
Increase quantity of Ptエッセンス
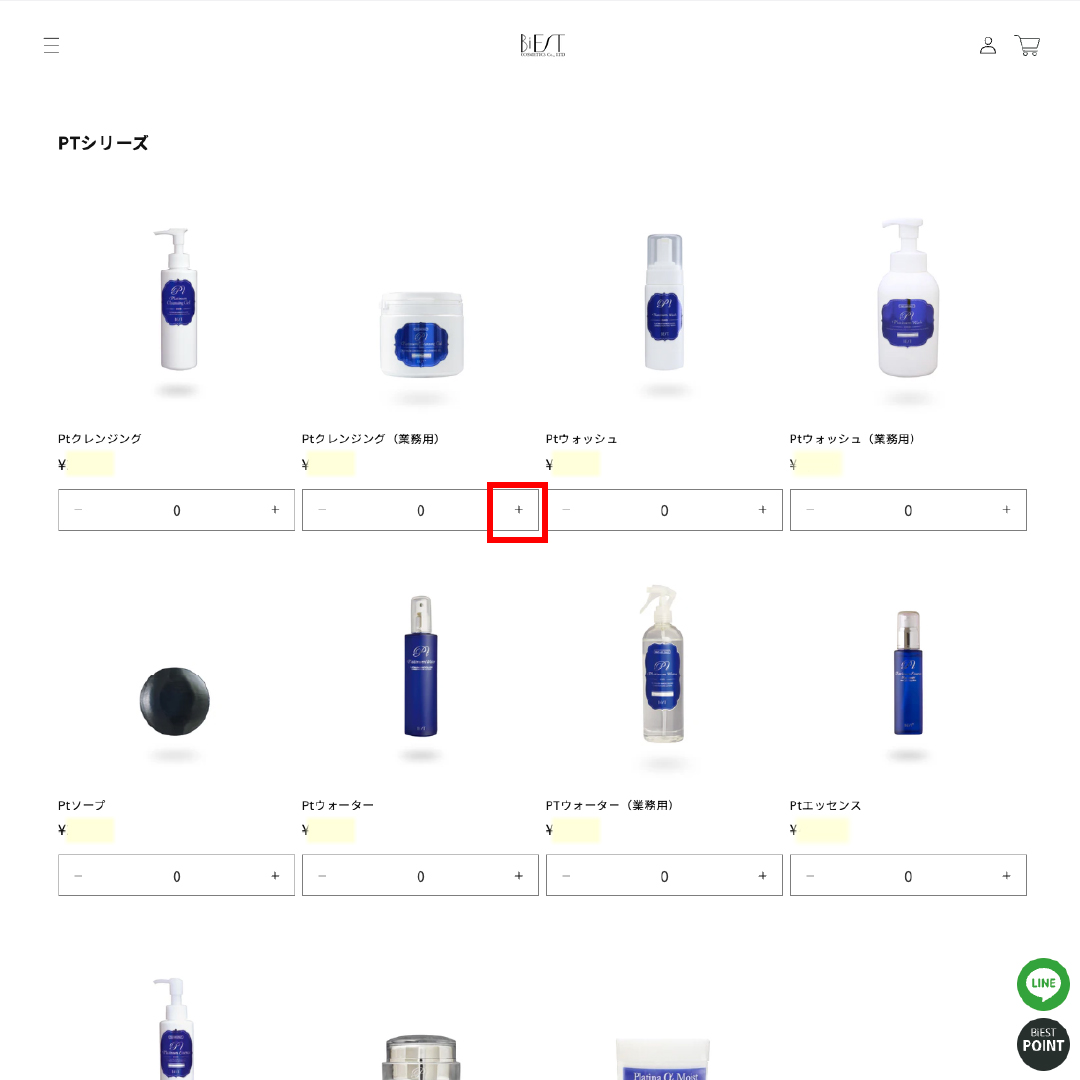click(x=1006, y=876)
